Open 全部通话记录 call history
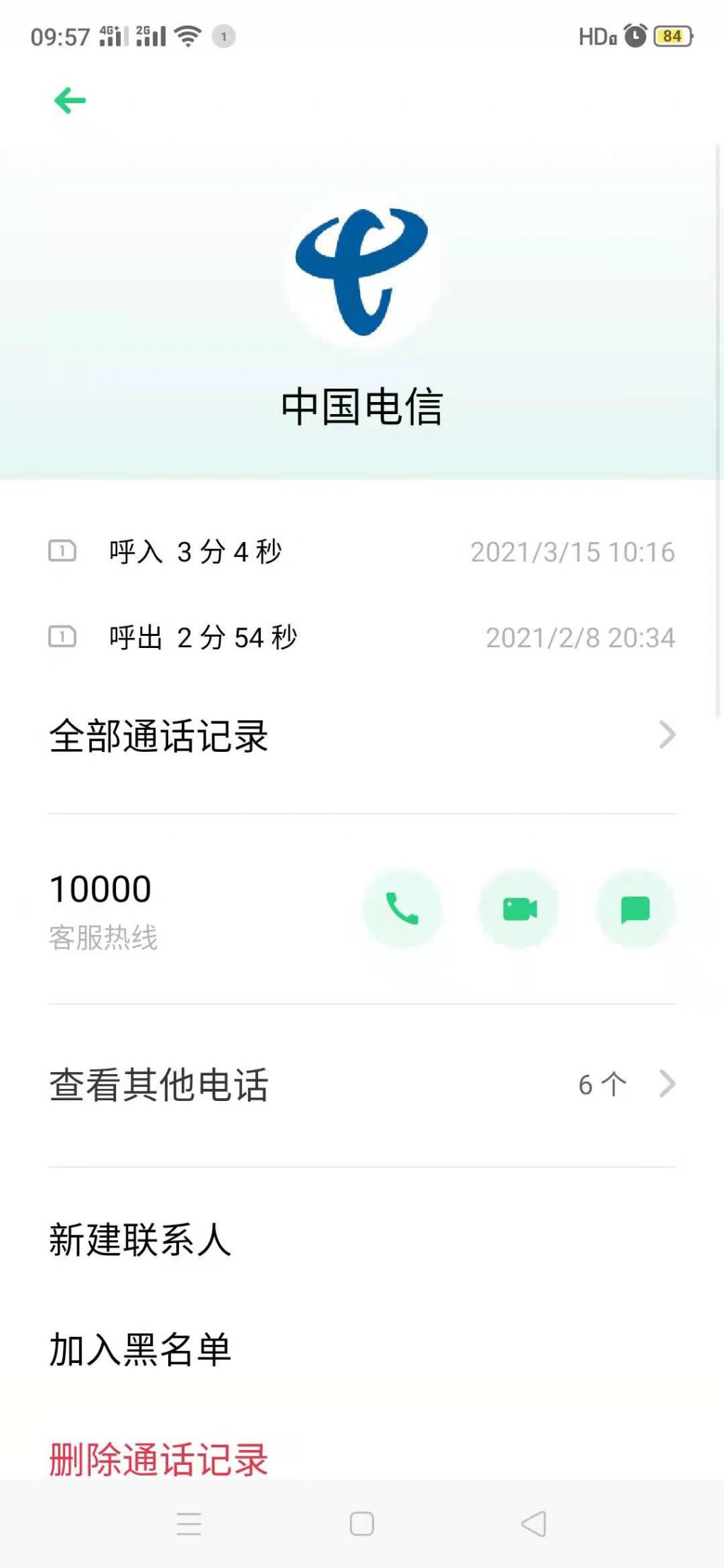The width and height of the screenshot is (724, 1568). [362, 736]
